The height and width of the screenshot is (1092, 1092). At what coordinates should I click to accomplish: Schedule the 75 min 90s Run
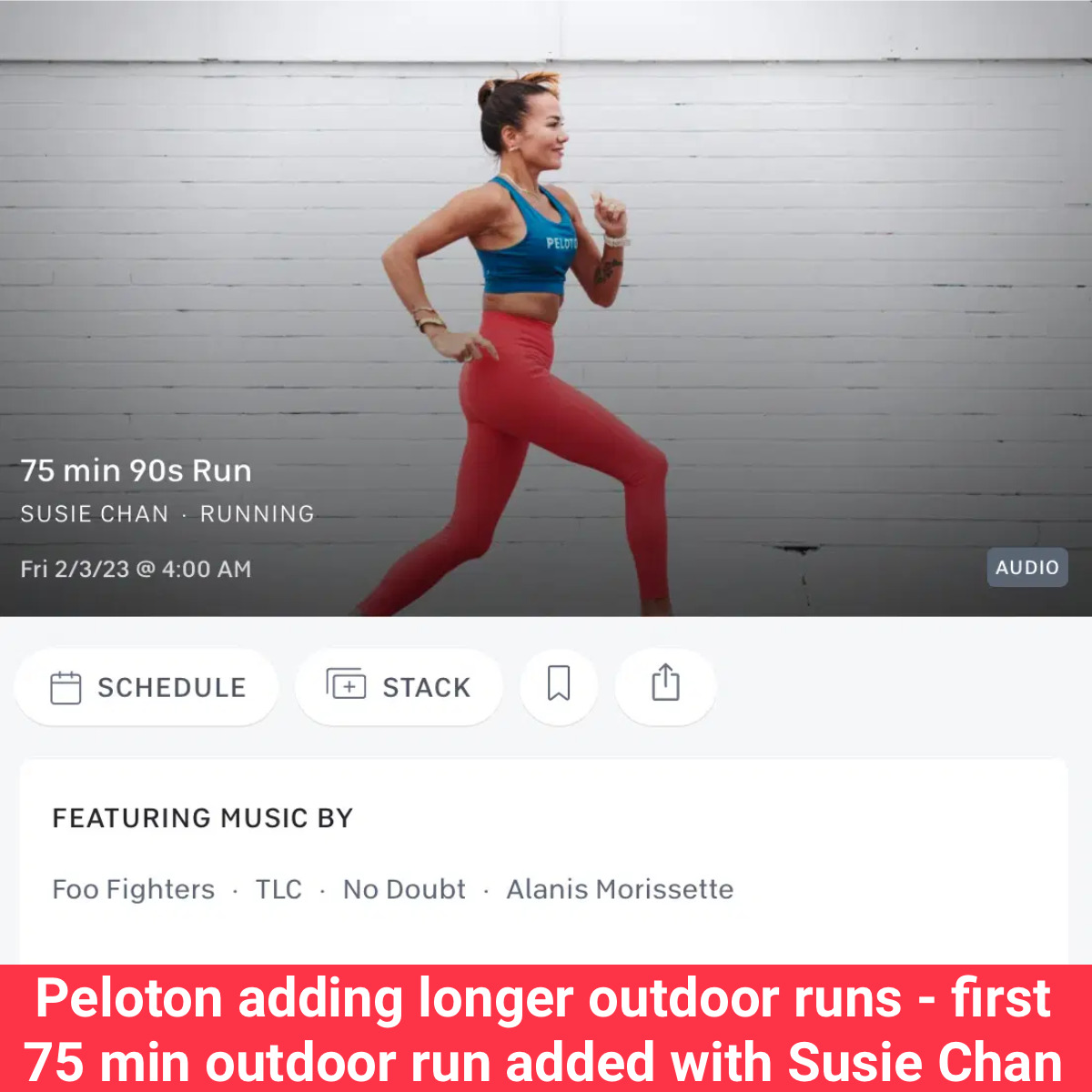(x=147, y=687)
